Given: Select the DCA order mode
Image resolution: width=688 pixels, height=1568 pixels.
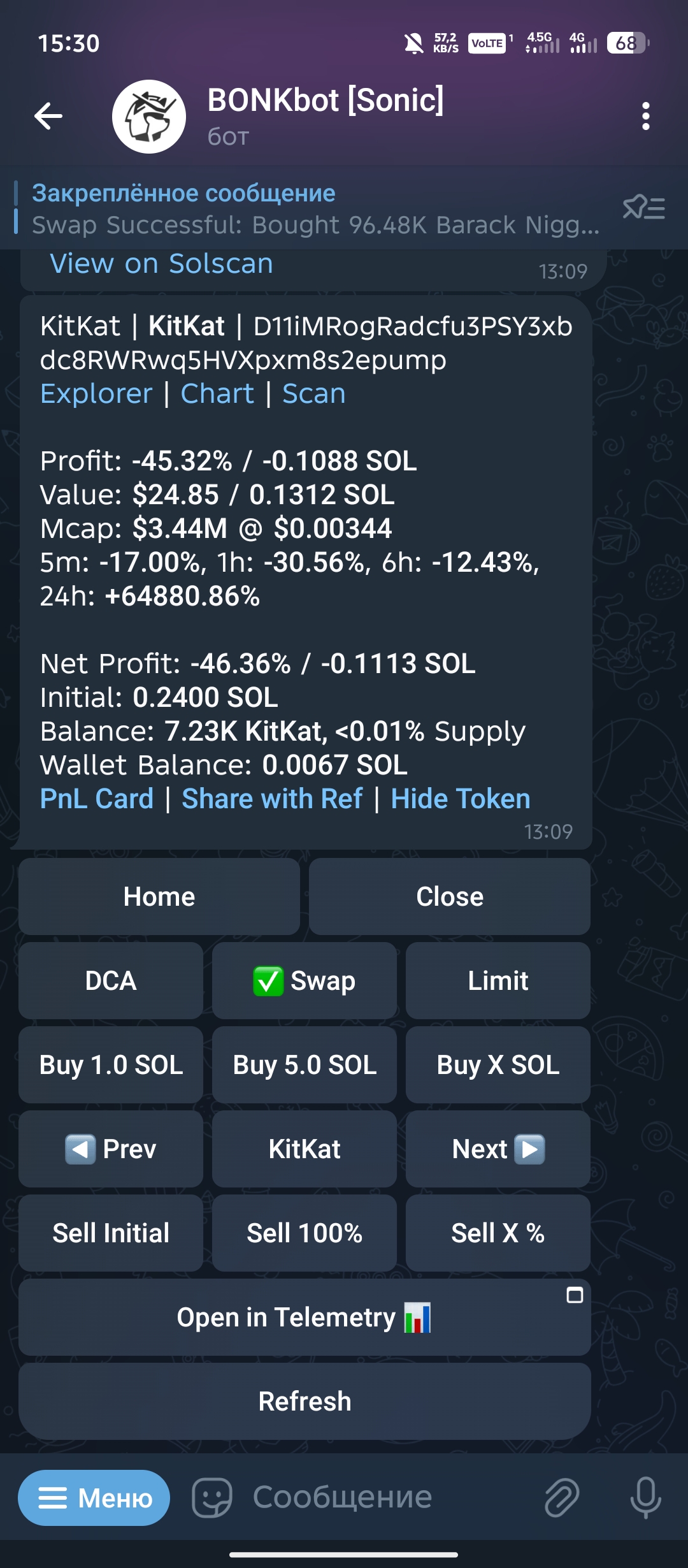Looking at the screenshot, I should pos(111,981).
